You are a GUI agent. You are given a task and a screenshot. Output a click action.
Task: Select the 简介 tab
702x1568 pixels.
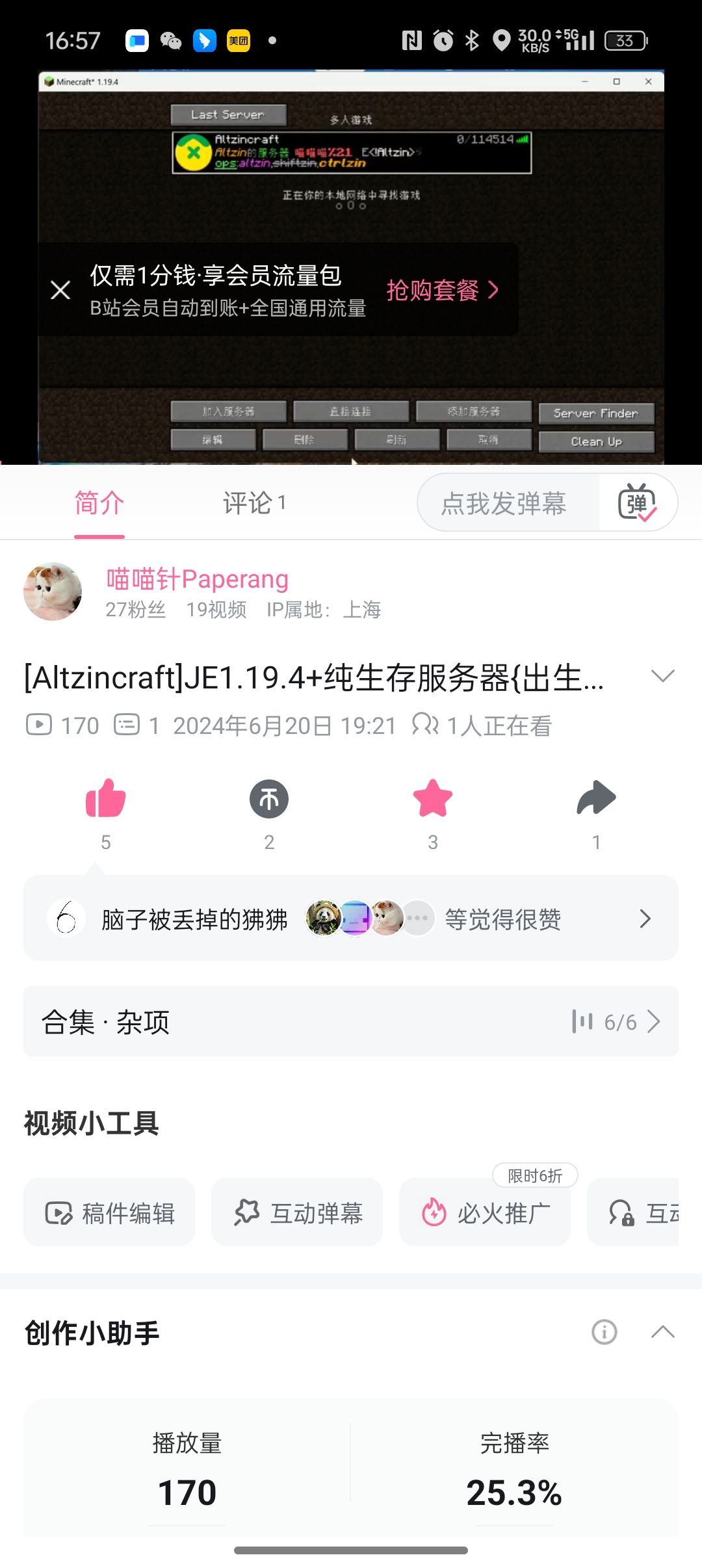(99, 503)
